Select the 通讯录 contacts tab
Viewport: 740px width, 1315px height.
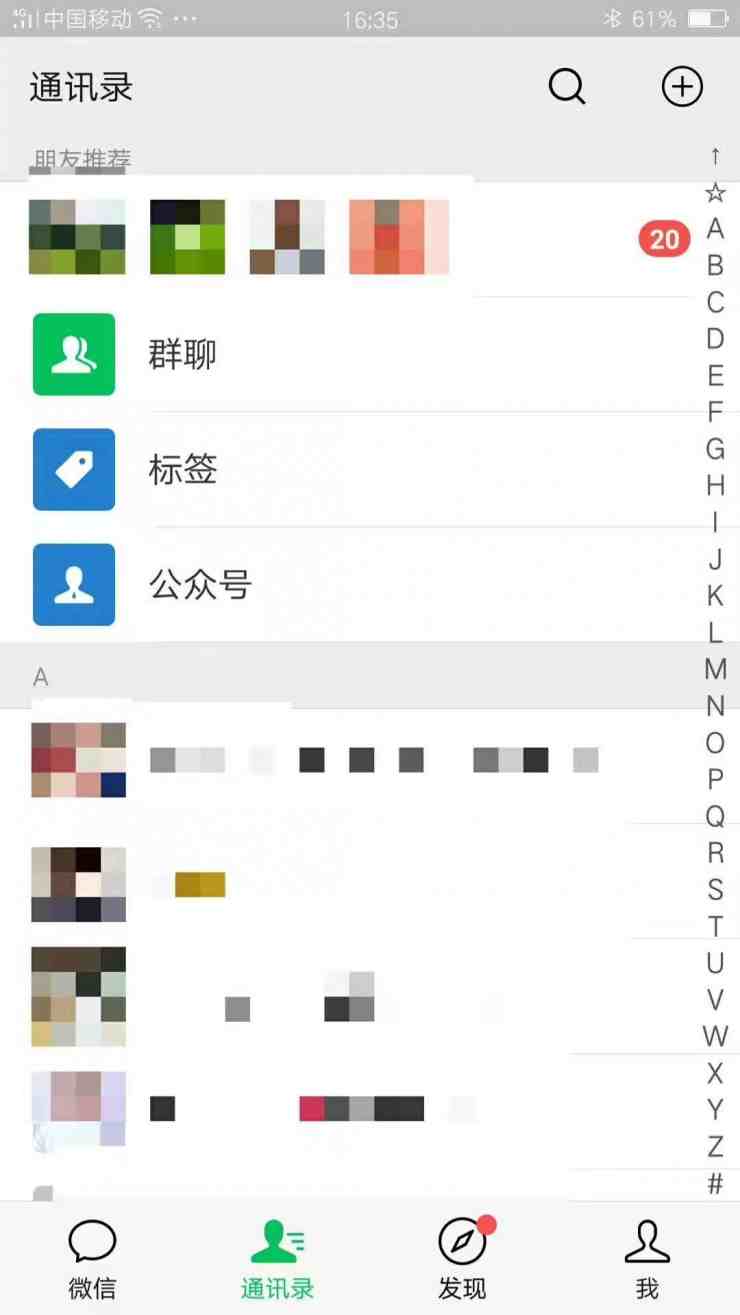[277, 1260]
